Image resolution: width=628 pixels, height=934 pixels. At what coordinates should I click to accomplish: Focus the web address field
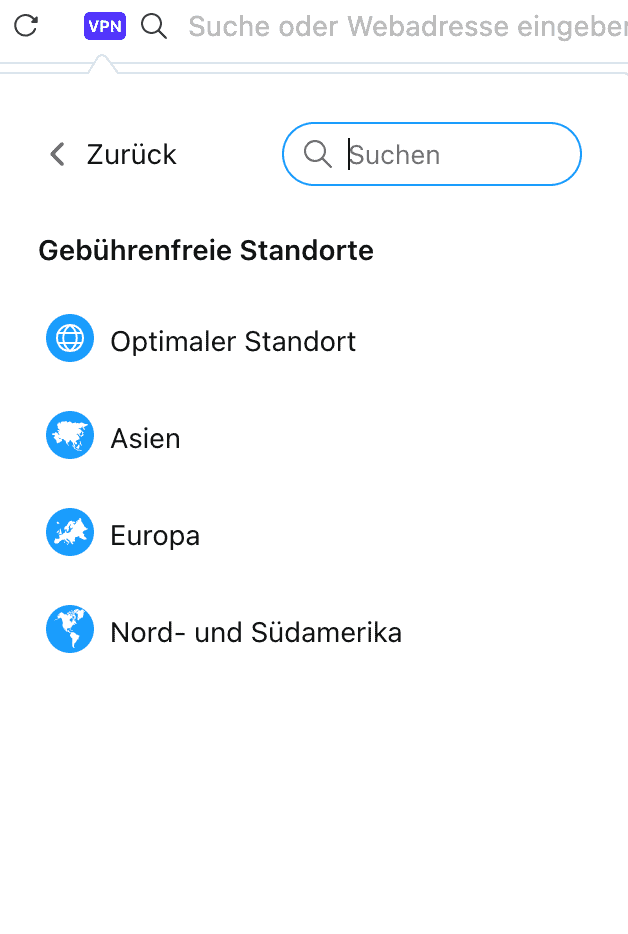pos(400,27)
